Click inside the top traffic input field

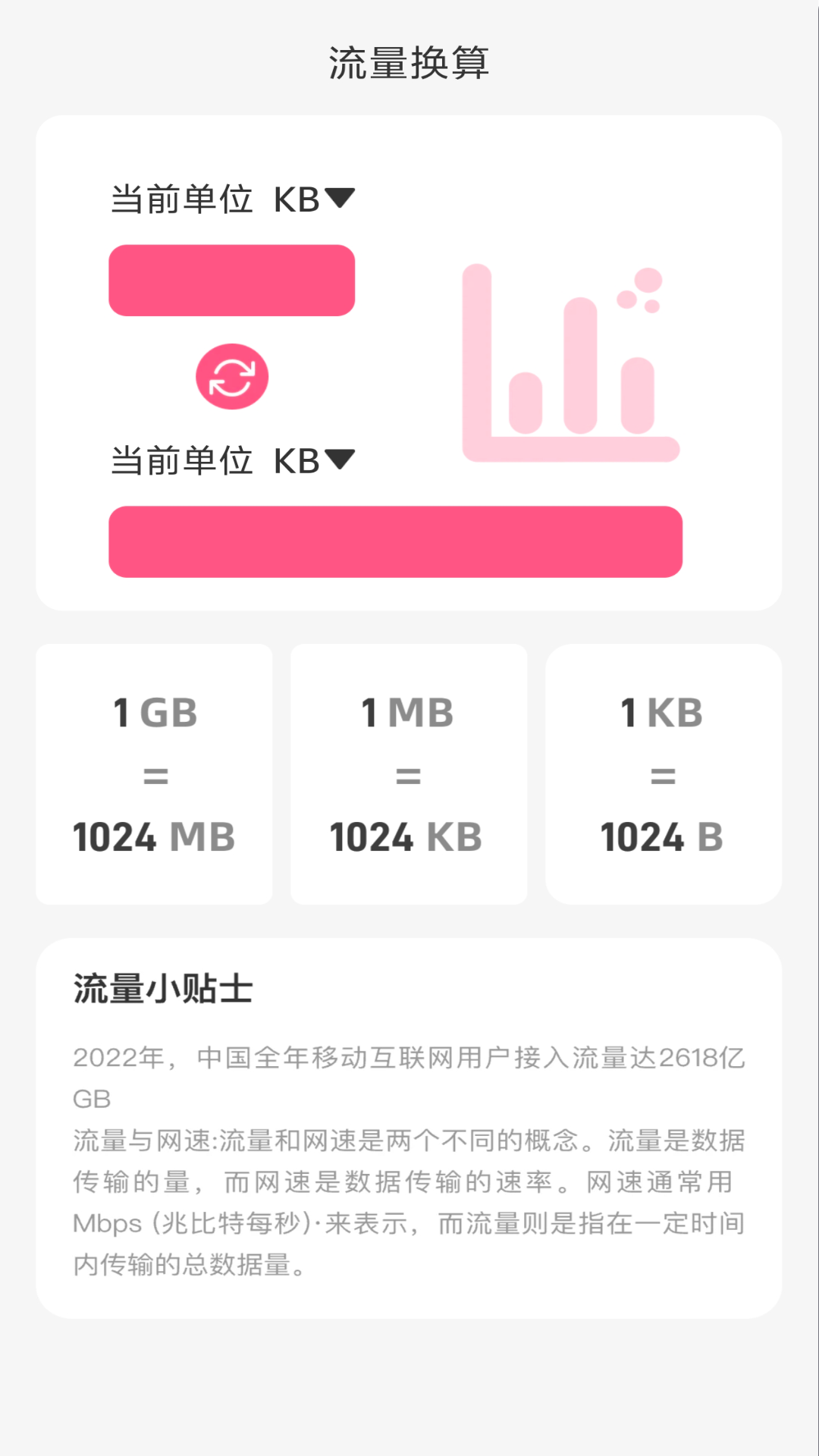[x=231, y=280]
